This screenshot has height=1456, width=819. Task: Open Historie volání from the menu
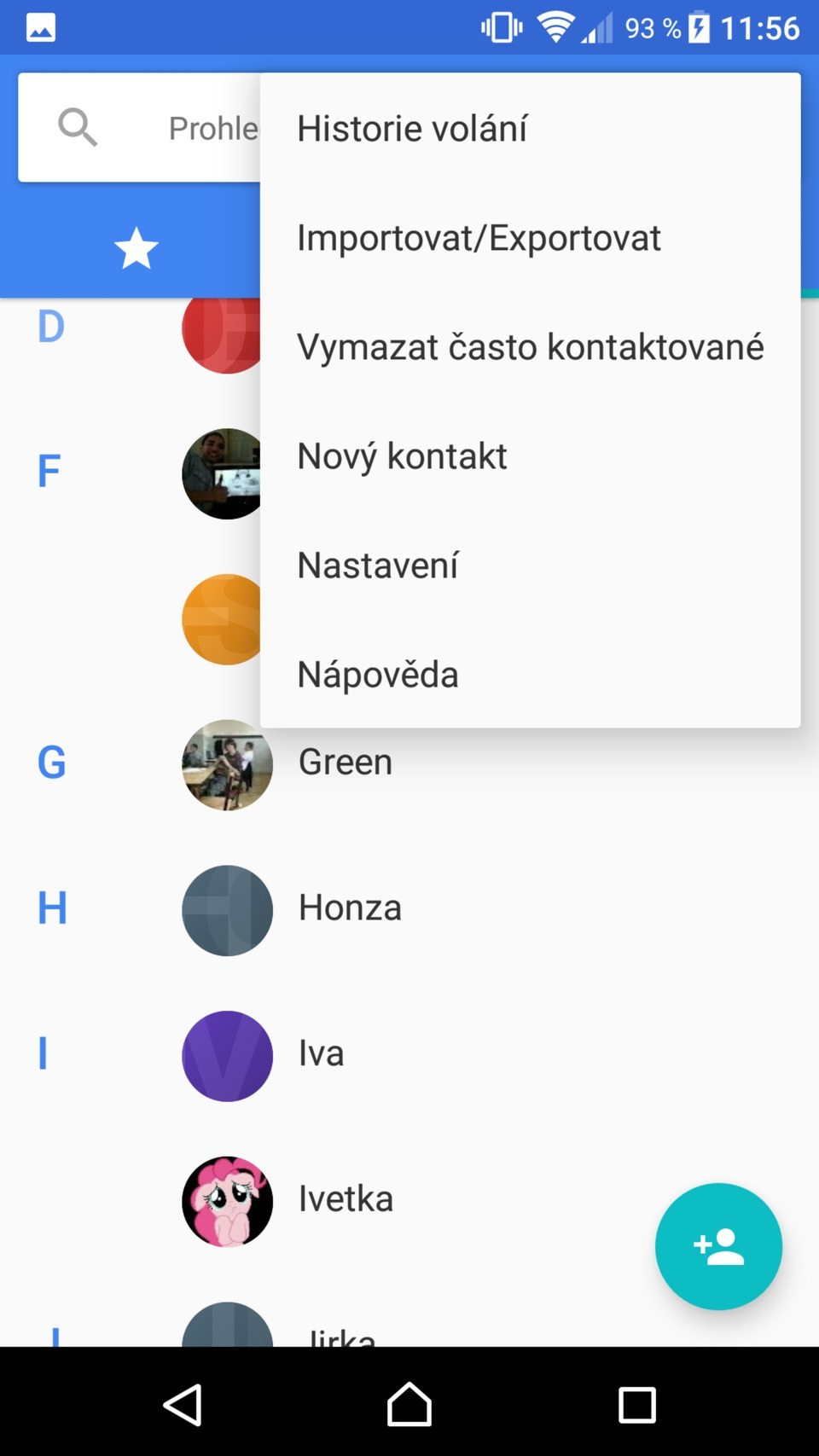point(412,129)
